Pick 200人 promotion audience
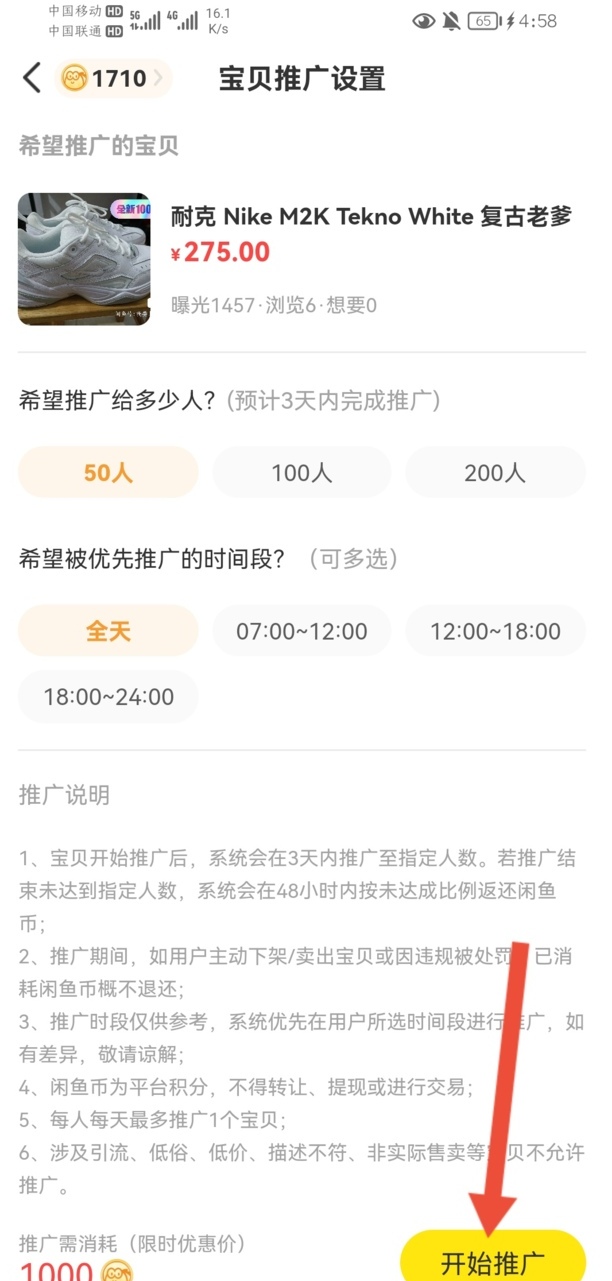Viewport: 612px width, 1281px height. [495, 472]
